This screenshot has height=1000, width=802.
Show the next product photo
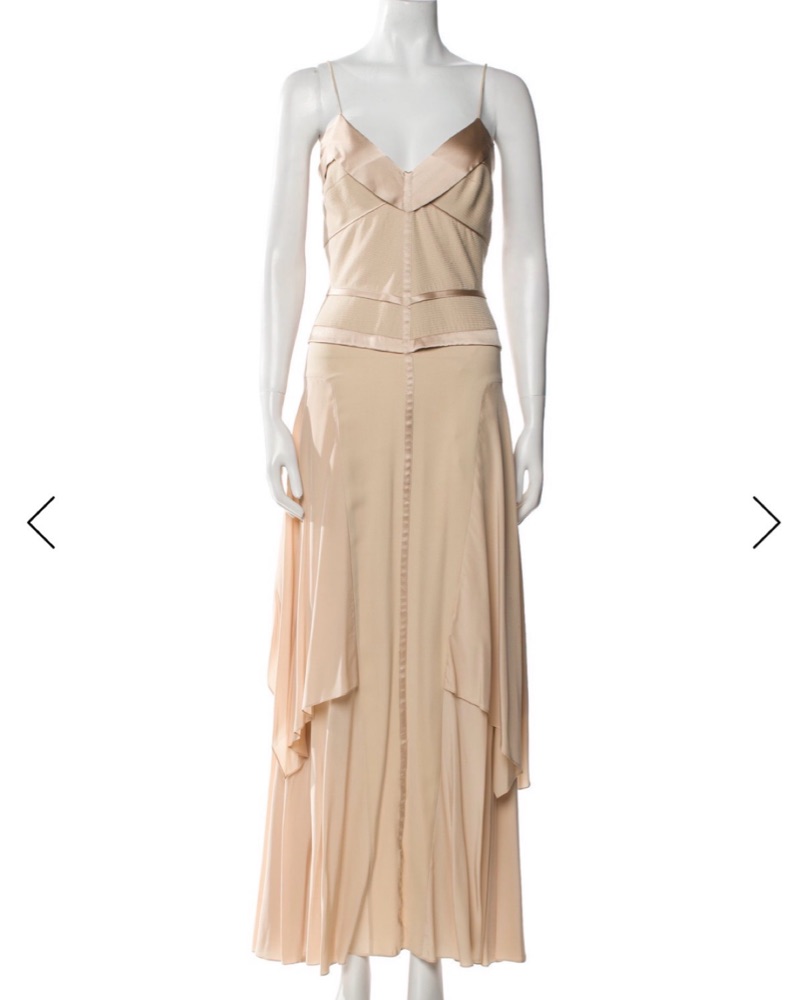coord(765,522)
